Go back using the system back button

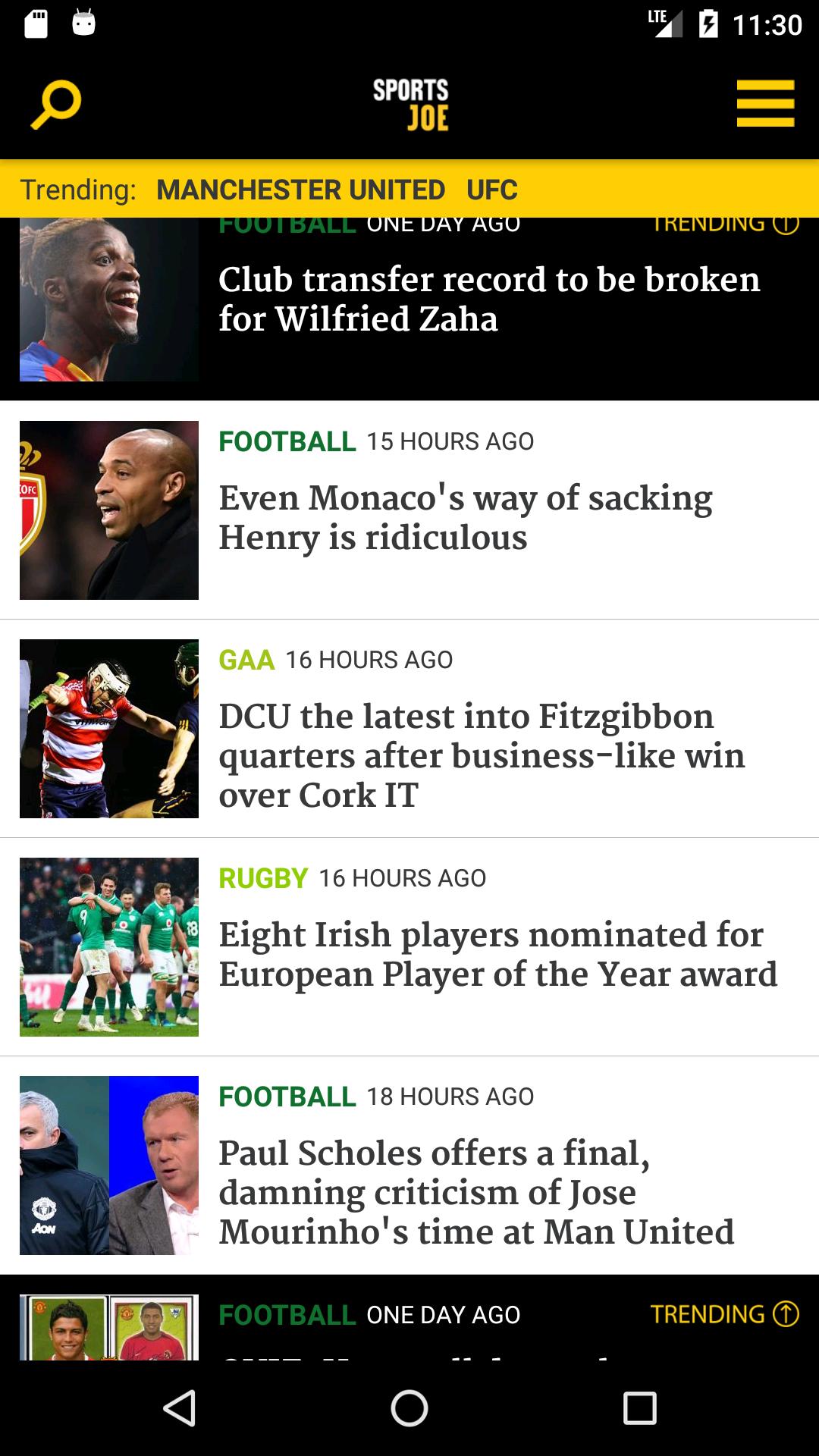tap(180, 1408)
